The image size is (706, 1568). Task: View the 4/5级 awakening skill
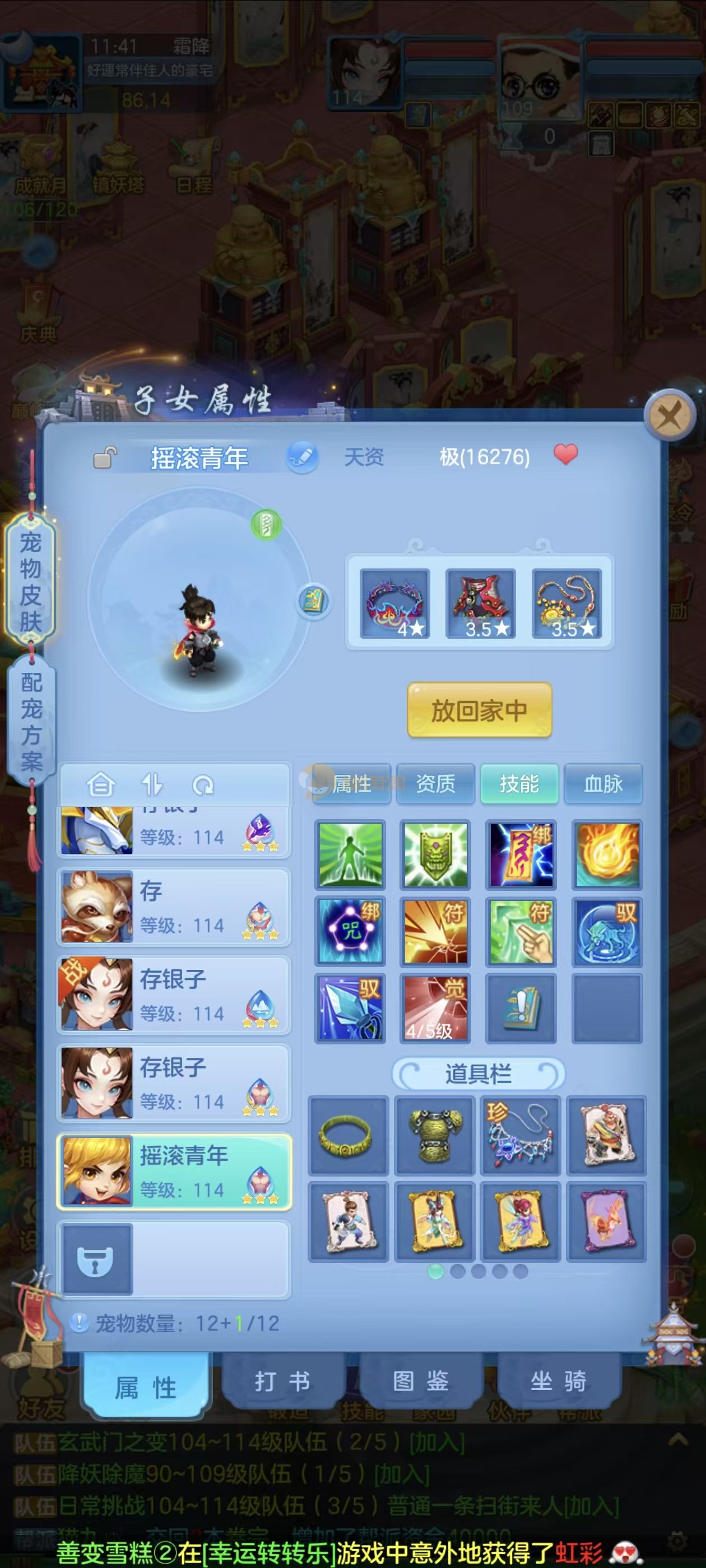coord(435,1008)
